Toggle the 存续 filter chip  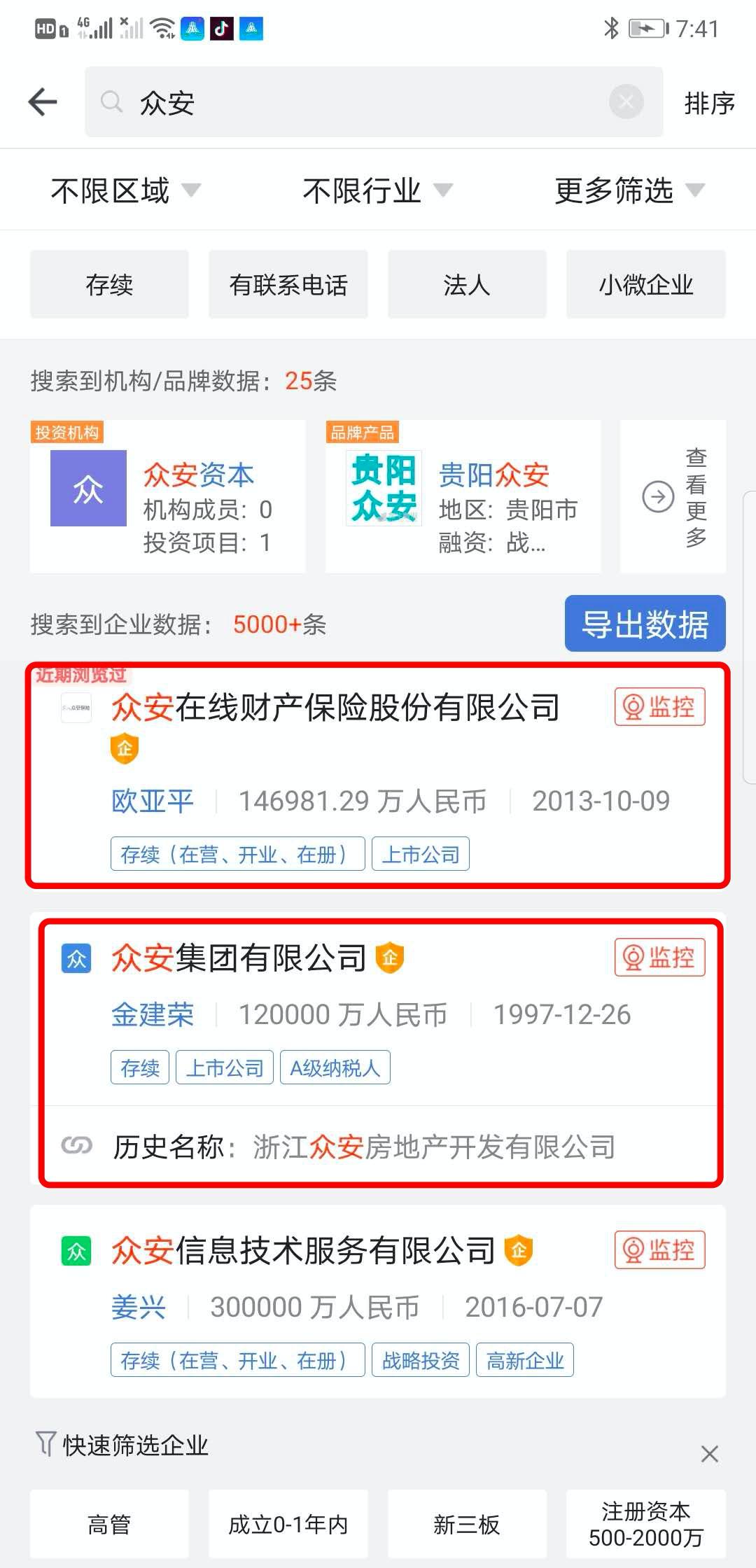(108, 283)
